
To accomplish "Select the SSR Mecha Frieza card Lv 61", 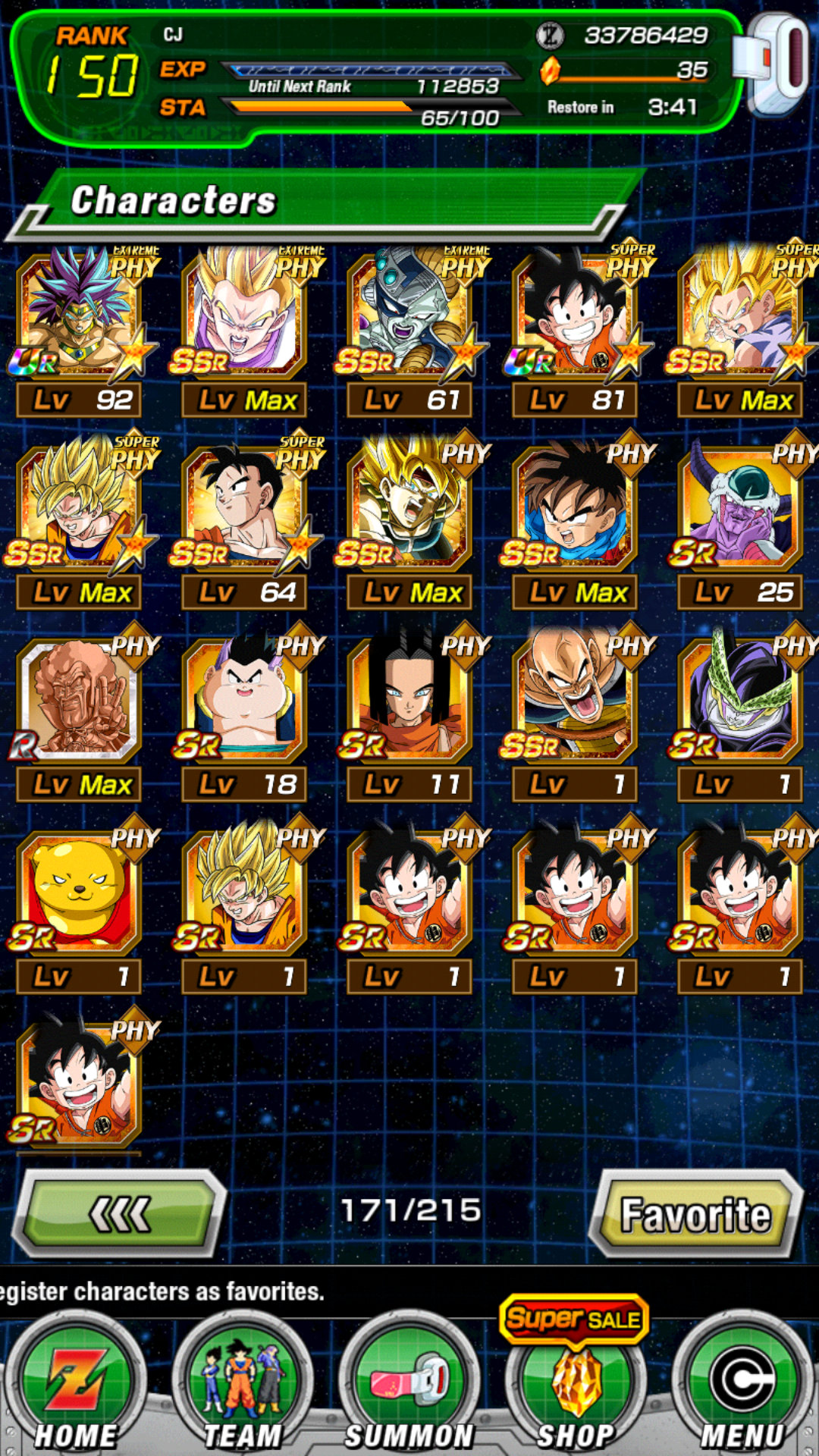I will tap(409, 318).
